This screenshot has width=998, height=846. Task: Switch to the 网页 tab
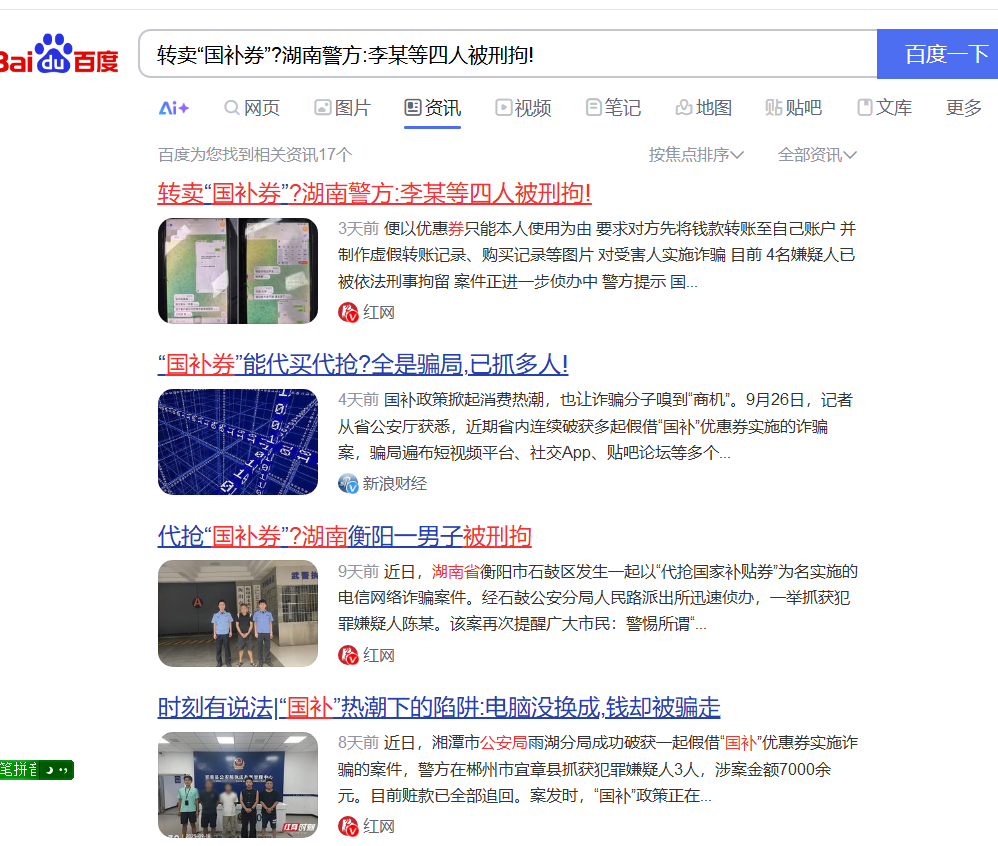coord(252,108)
